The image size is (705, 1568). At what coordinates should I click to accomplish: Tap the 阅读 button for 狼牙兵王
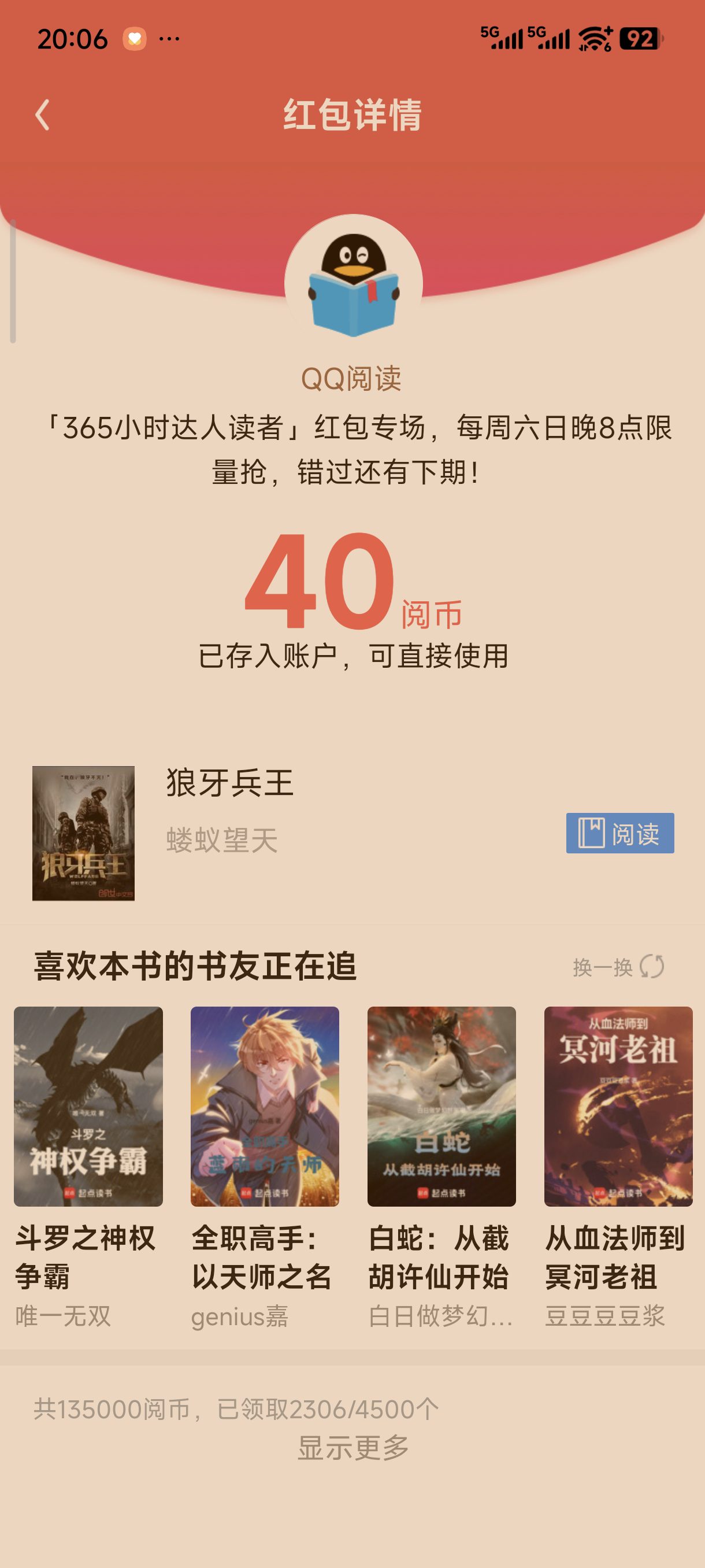pyautogui.click(x=619, y=833)
